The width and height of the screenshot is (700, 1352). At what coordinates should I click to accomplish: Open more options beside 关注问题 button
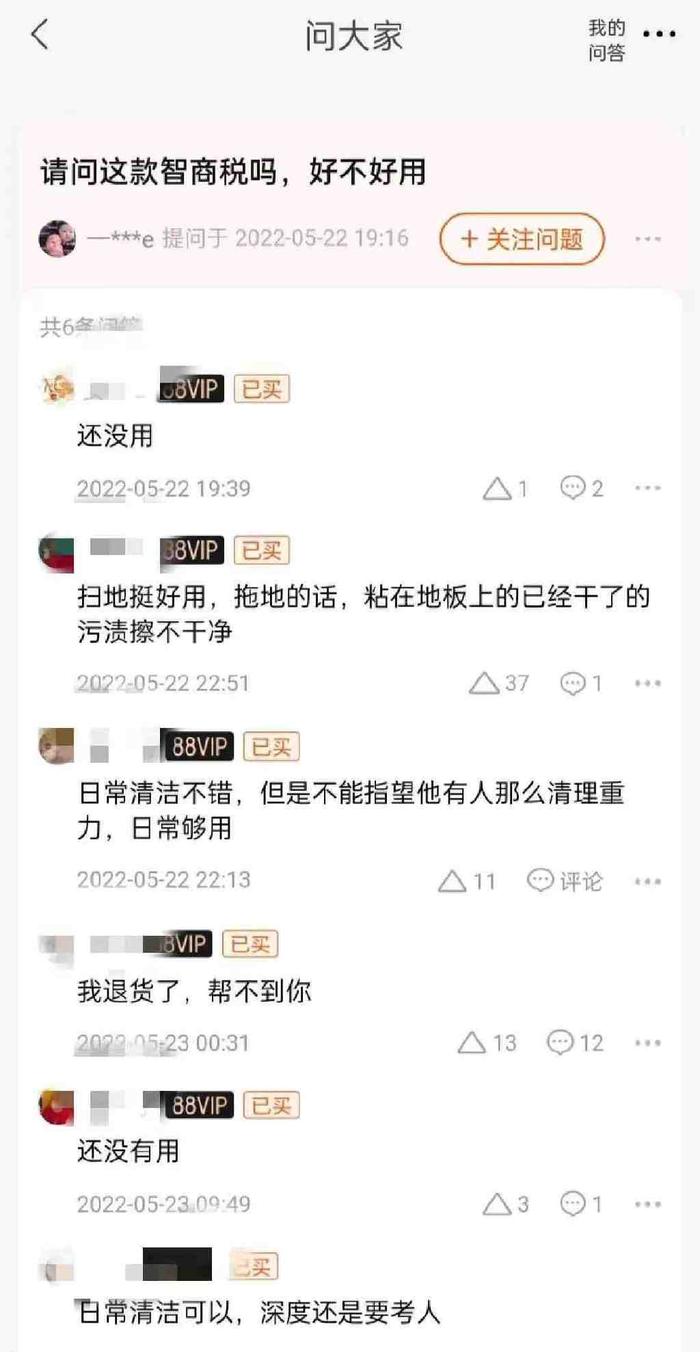pos(648,239)
